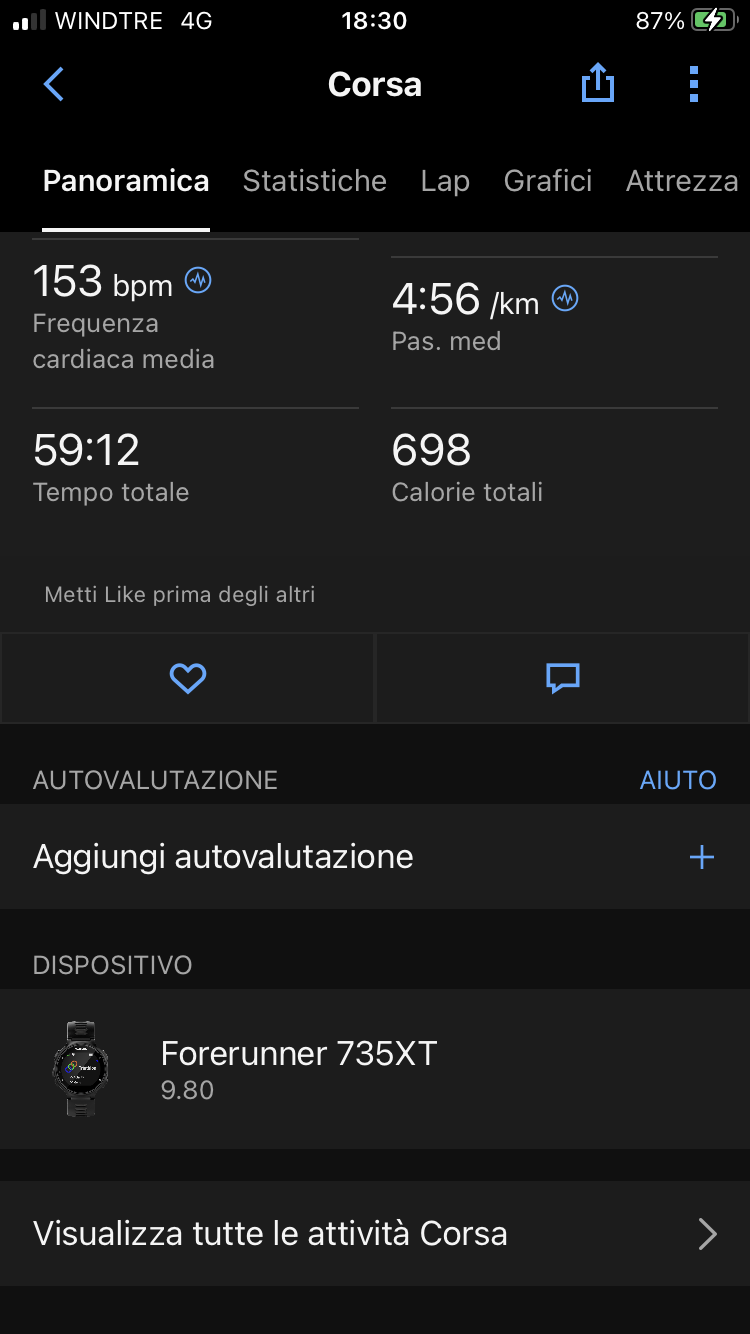
Task: Tap the info icon next to 153 bpm
Action: tap(198, 281)
